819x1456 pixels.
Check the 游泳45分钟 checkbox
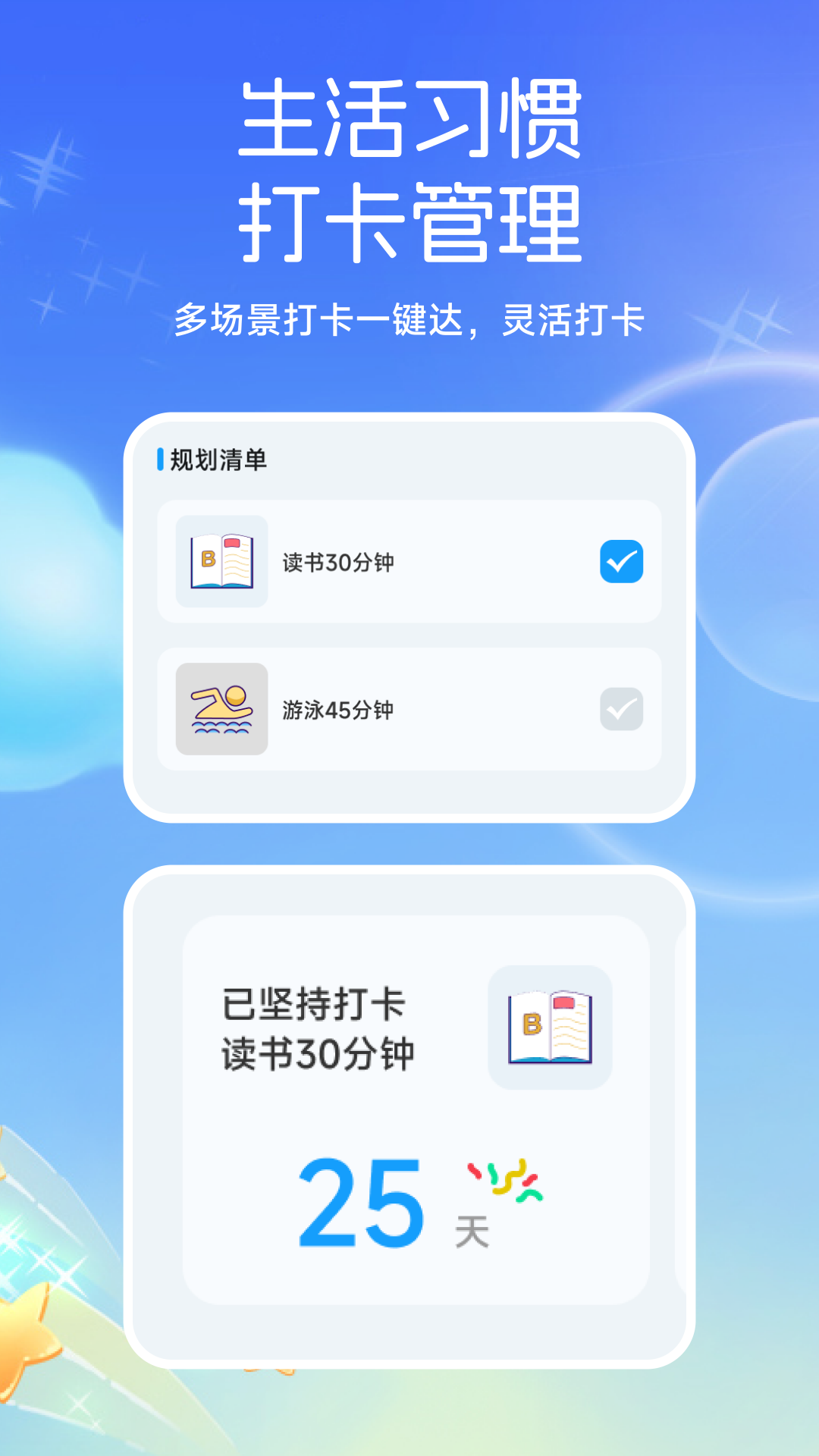pos(622,708)
